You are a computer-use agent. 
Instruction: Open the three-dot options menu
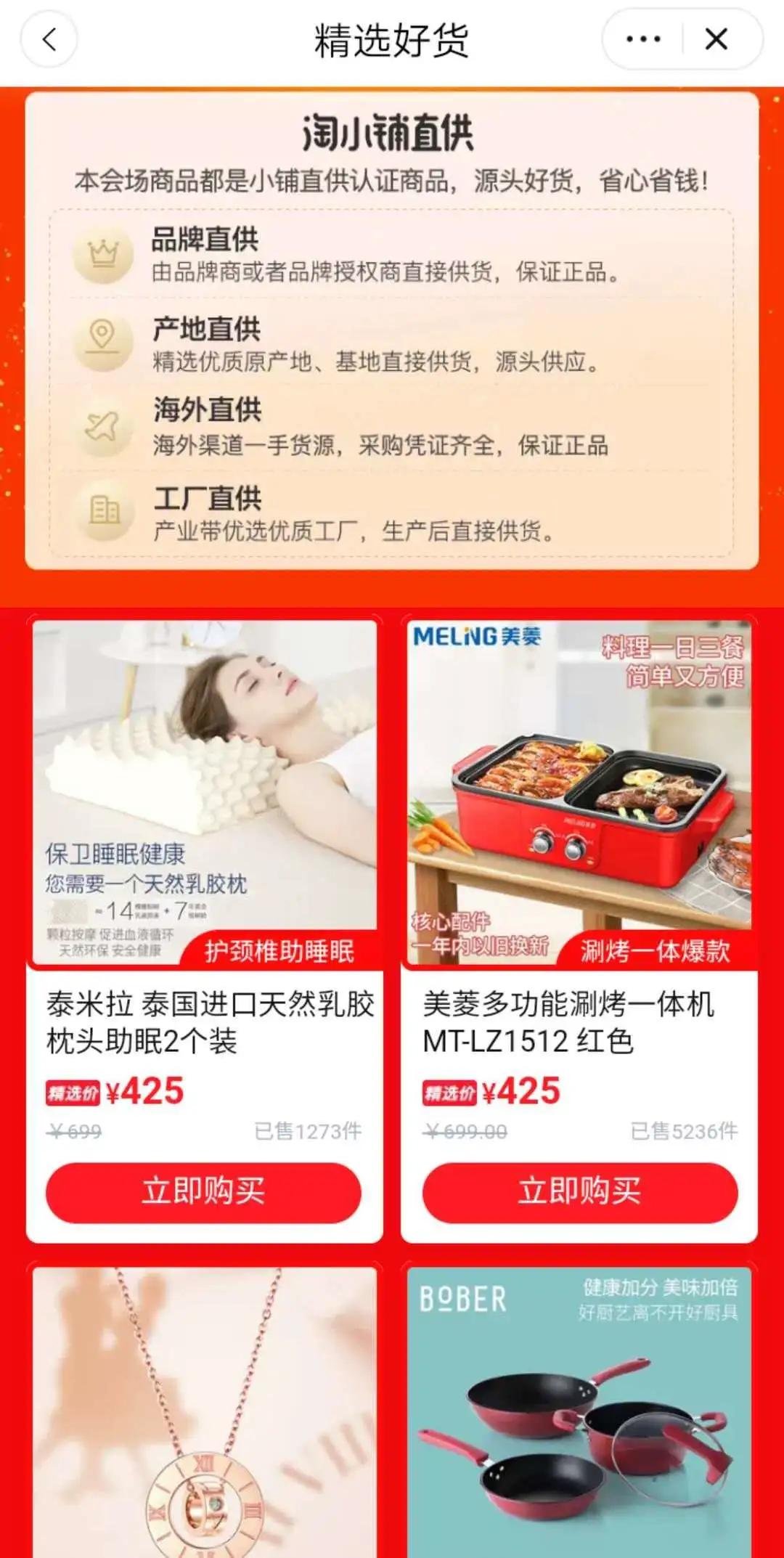coord(642,40)
